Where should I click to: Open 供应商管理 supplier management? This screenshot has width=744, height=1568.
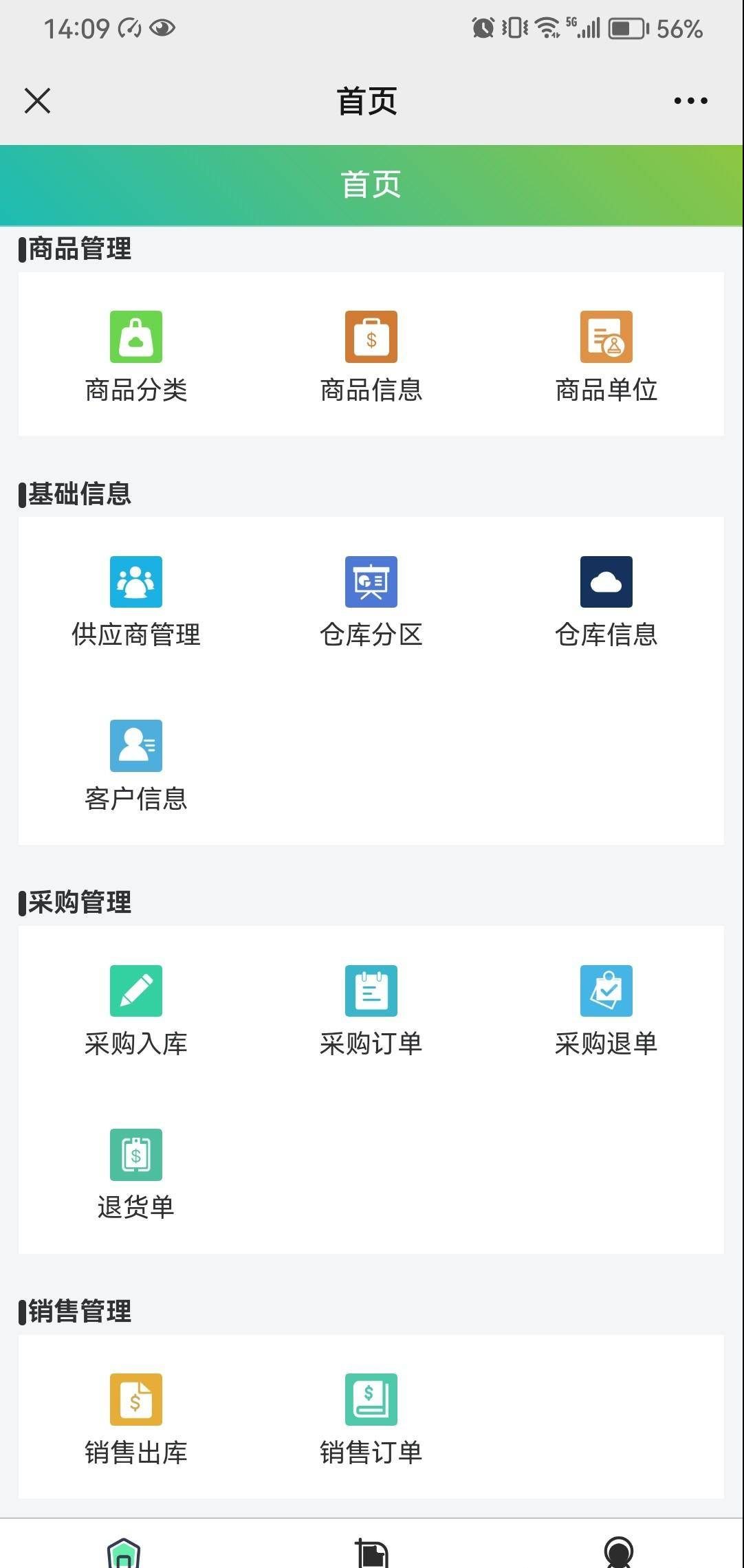click(136, 582)
